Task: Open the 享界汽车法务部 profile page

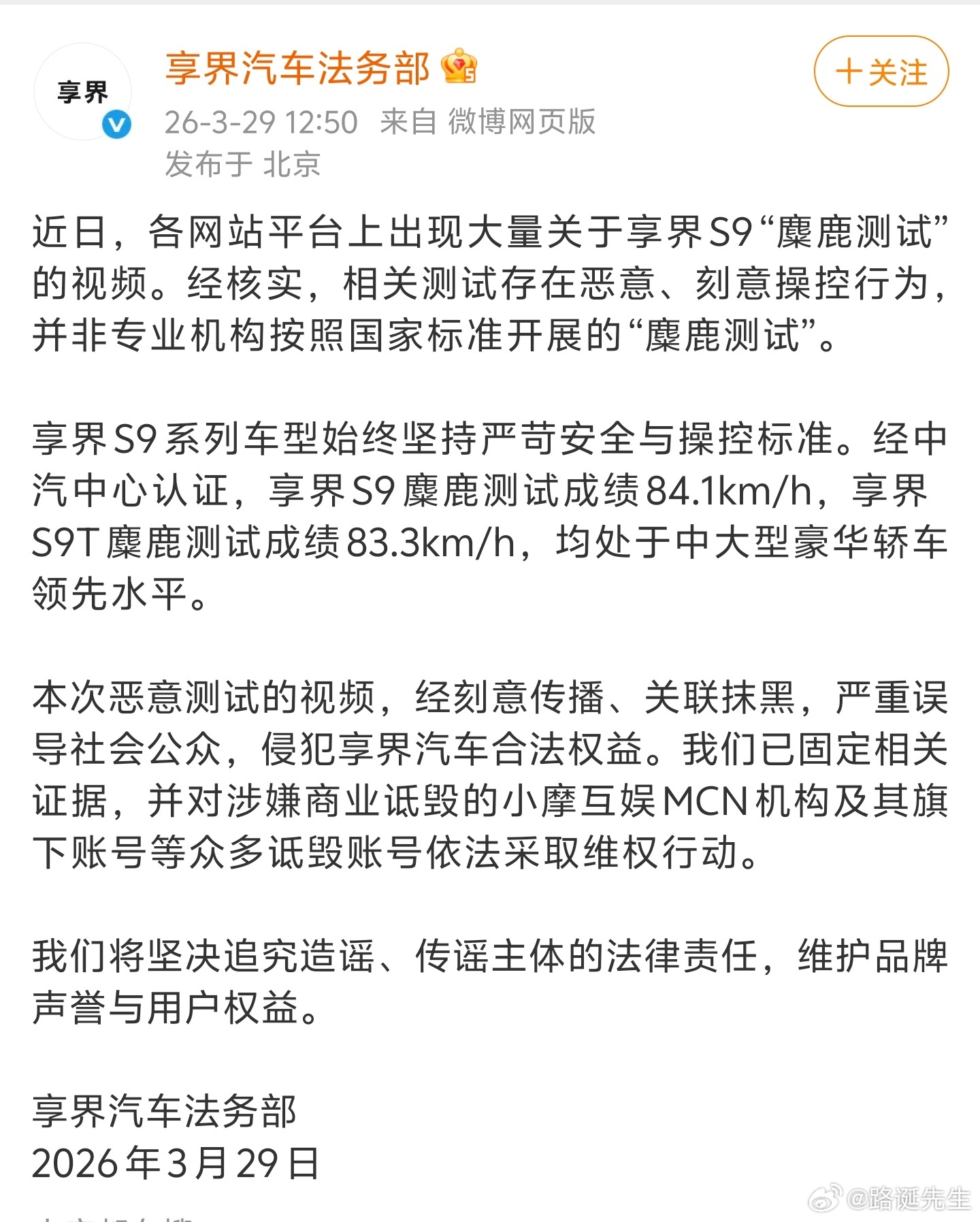Action: coord(299,68)
